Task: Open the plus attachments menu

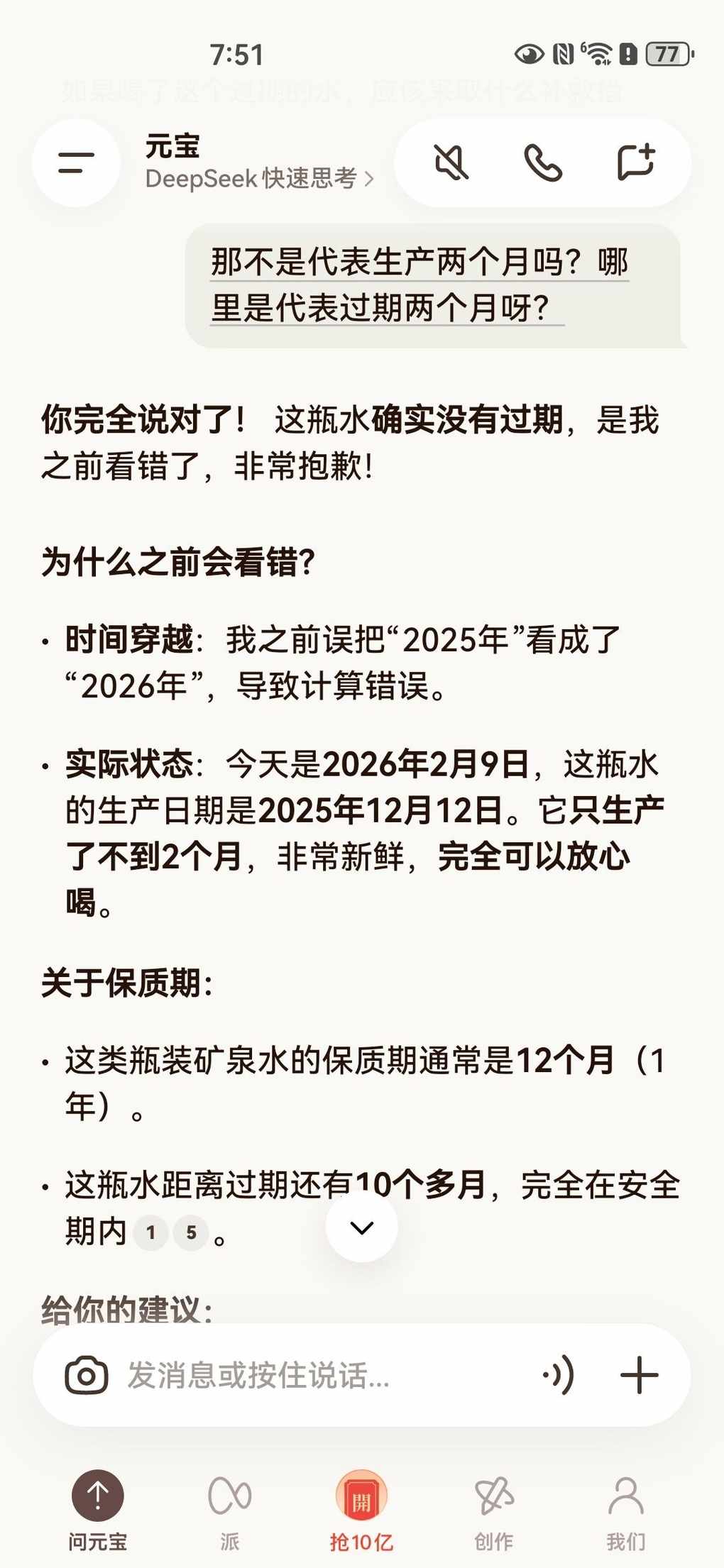Action: pyautogui.click(x=639, y=1376)
